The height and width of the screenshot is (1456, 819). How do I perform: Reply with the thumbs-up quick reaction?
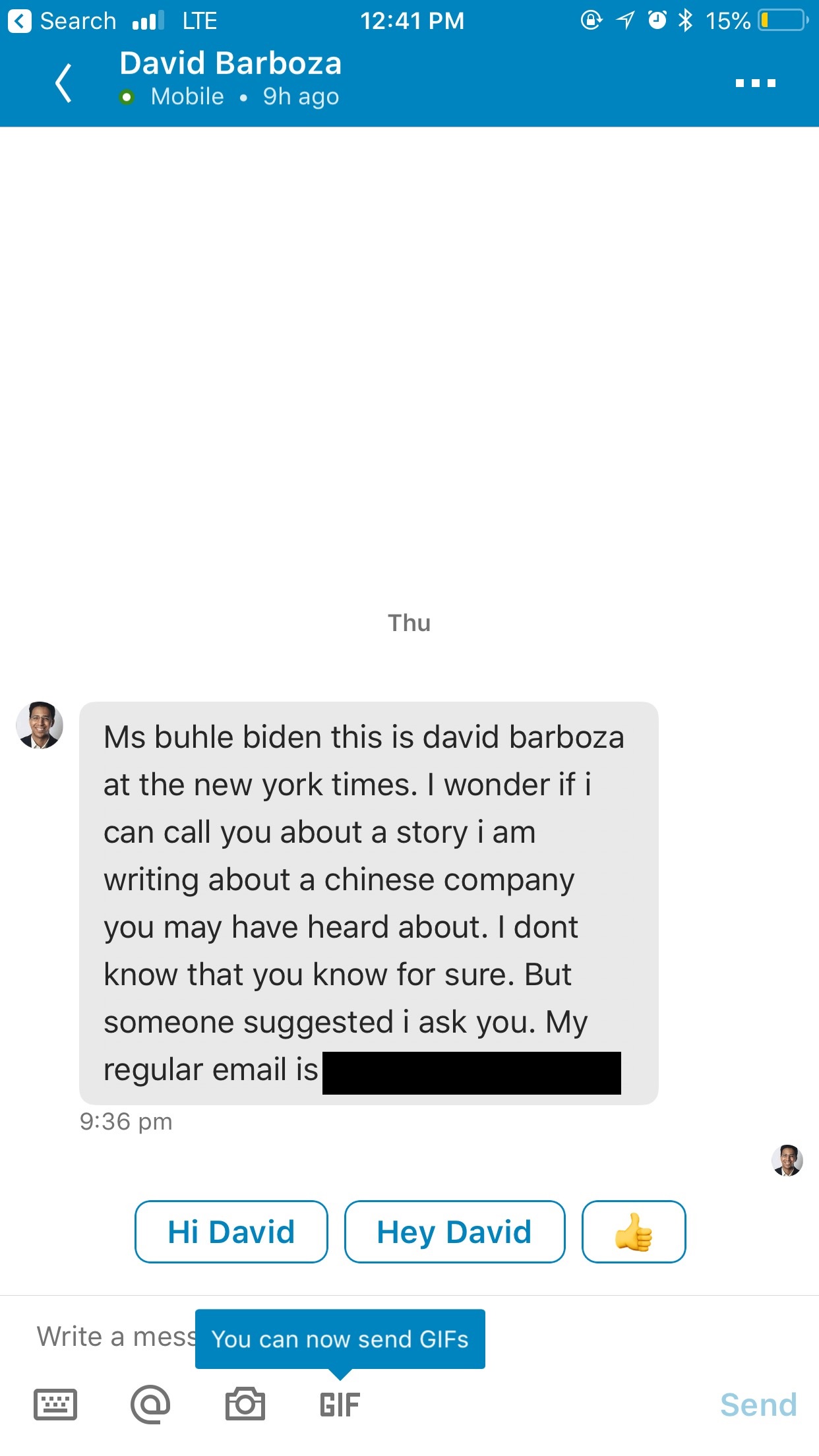tap(633, 1232)
